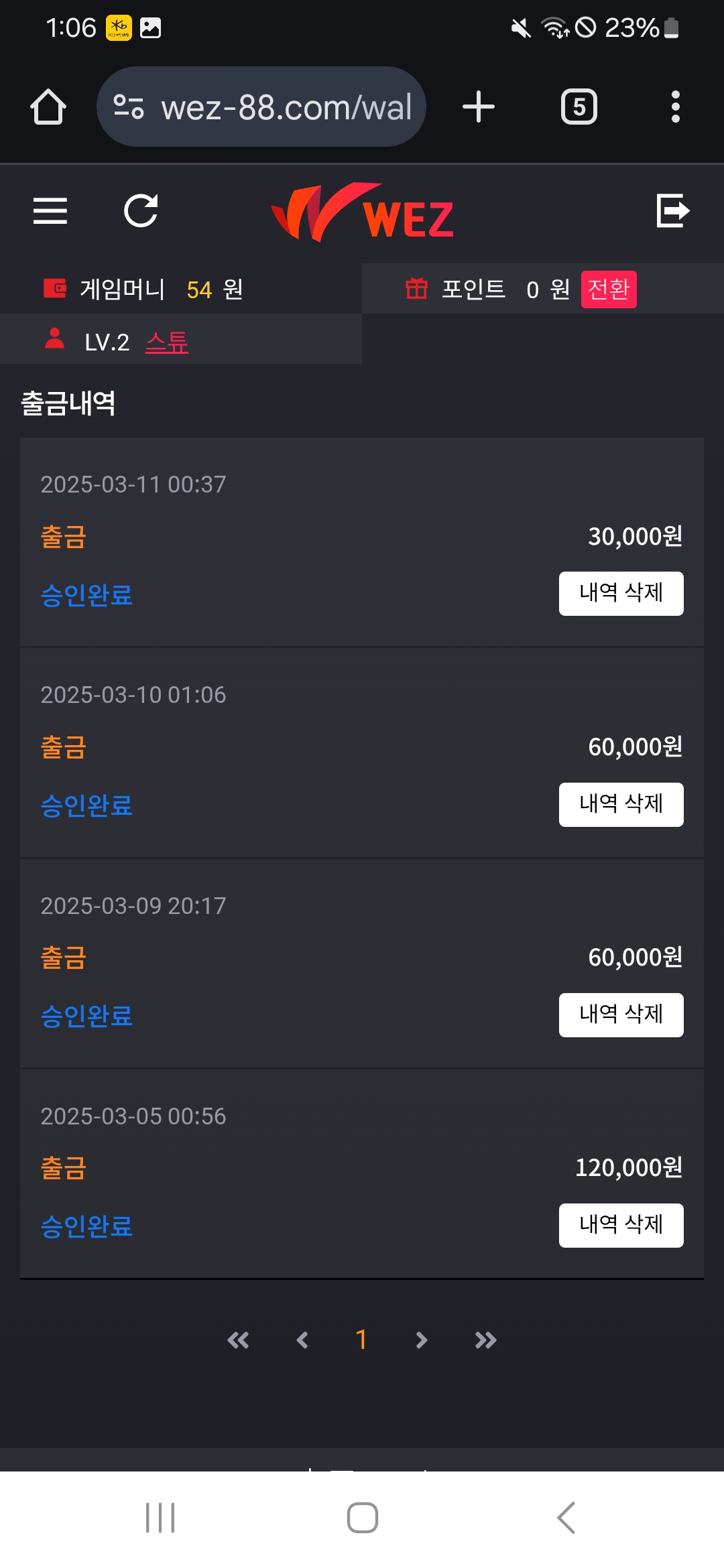Jump to the last page
724x1568 pixels.
(485, 1340)
